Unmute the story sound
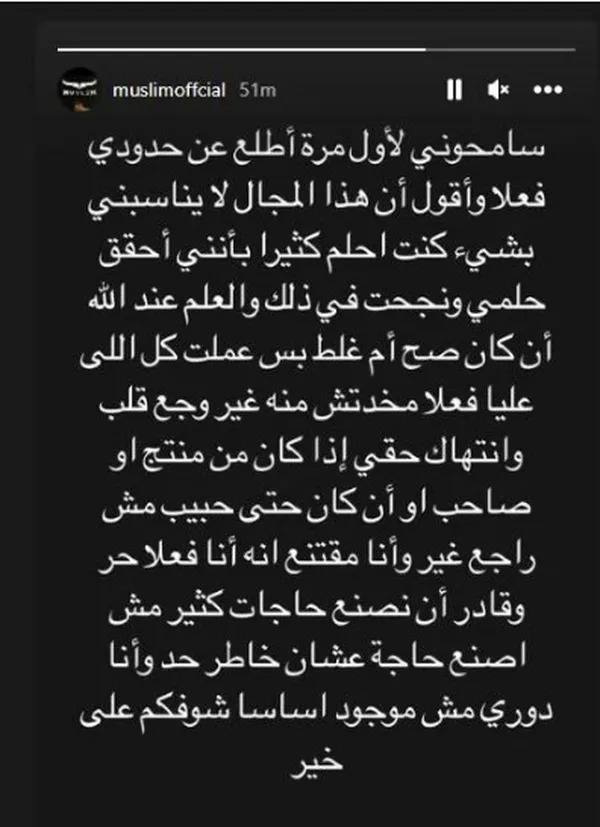This screenshot has width=600, height=827. coord(498,91)
